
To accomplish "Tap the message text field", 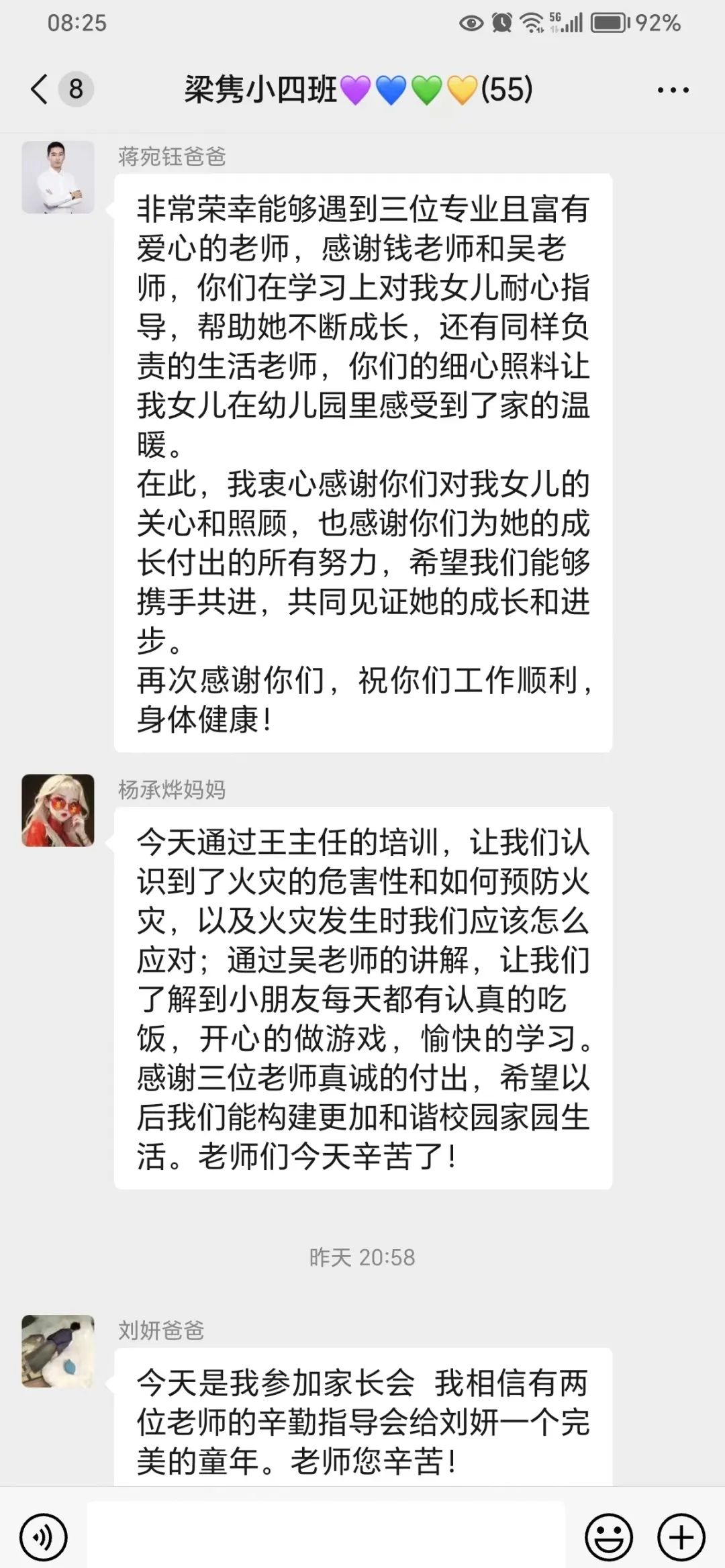I will point(326,1536).
